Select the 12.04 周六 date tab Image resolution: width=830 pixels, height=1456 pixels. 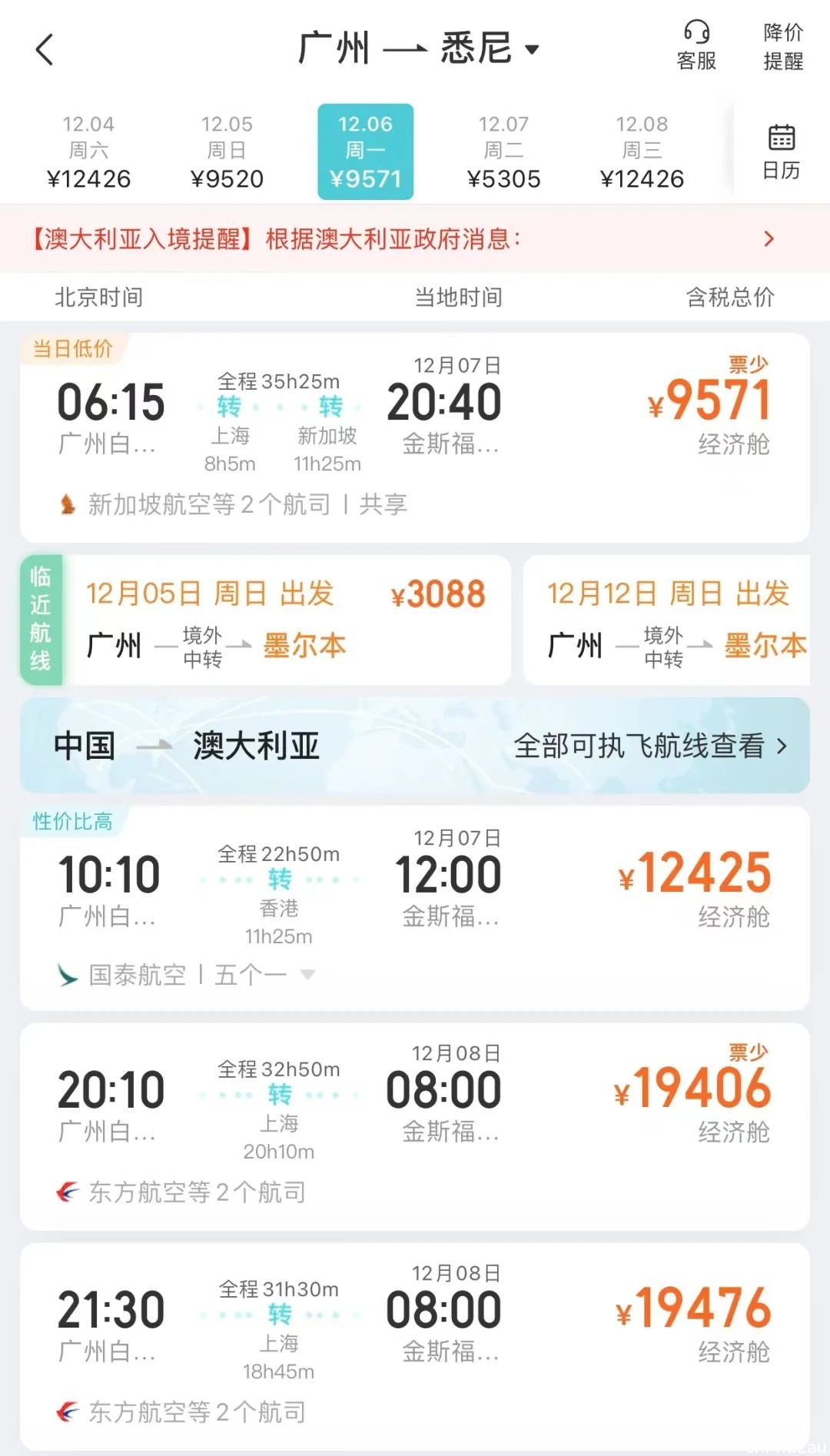tap(88, 151)
